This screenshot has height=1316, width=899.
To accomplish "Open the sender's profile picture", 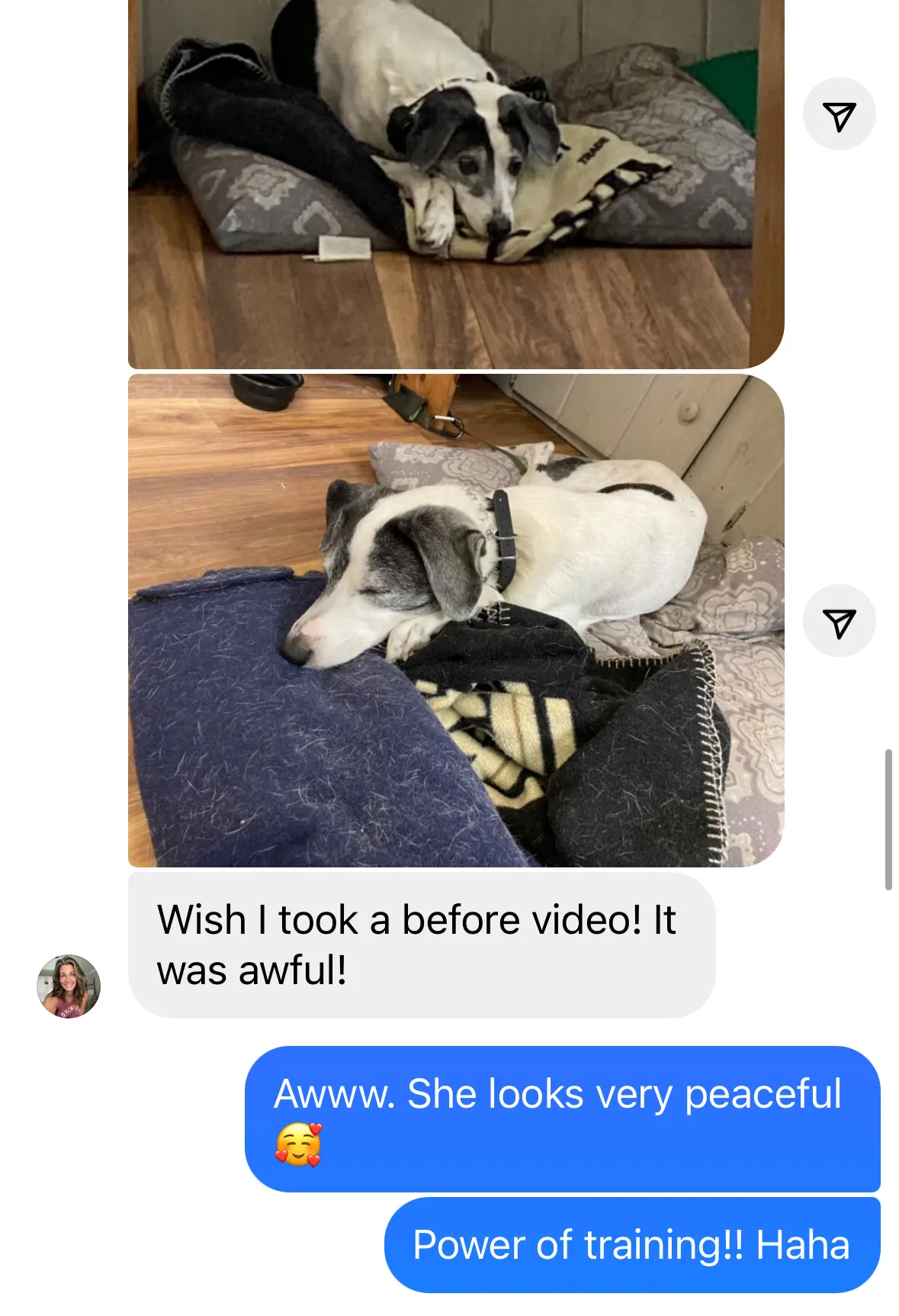I will [69, 986].
